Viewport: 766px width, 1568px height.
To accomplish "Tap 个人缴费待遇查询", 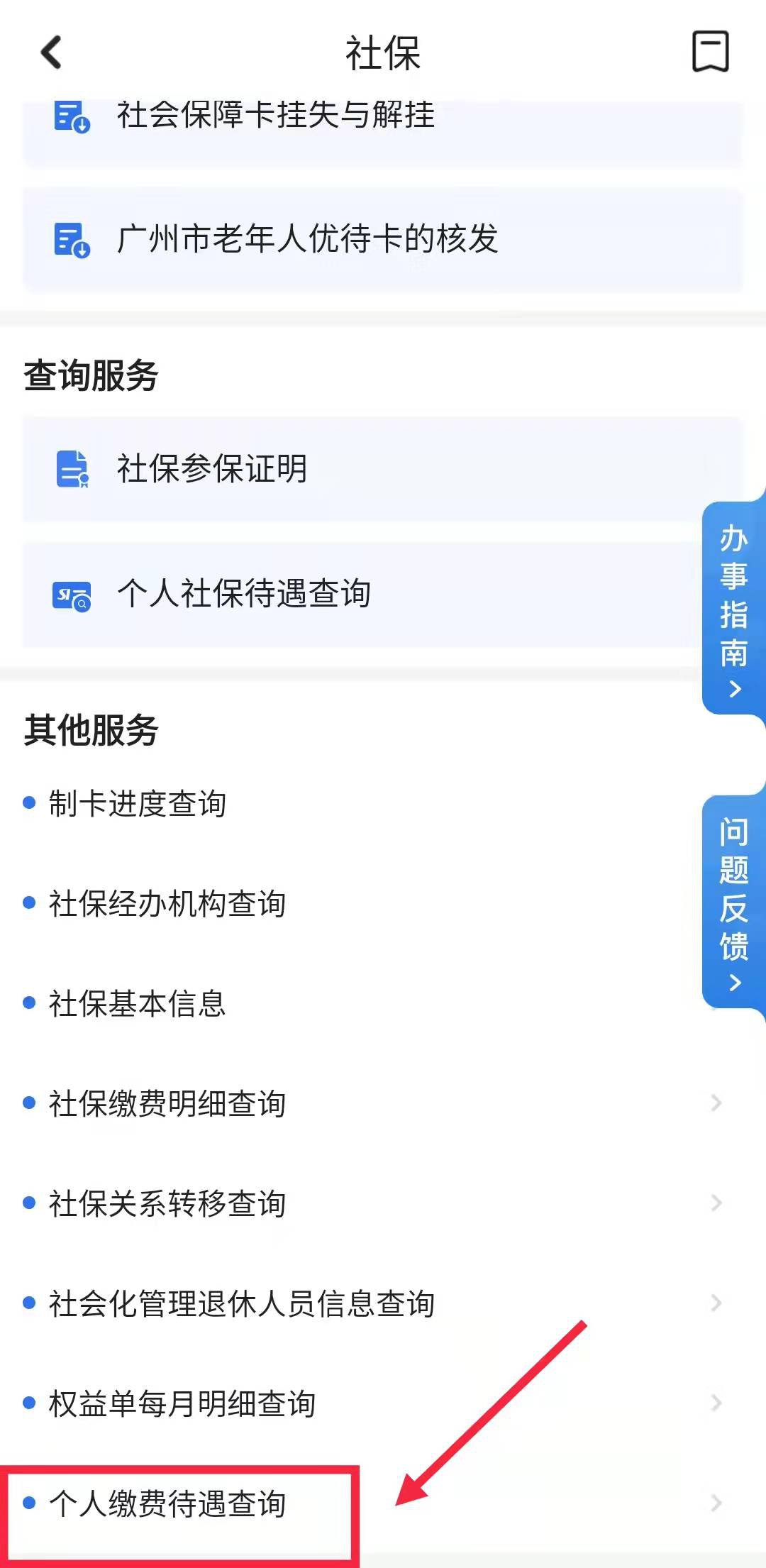I will pyautogui.click(x=167, y=1504).
